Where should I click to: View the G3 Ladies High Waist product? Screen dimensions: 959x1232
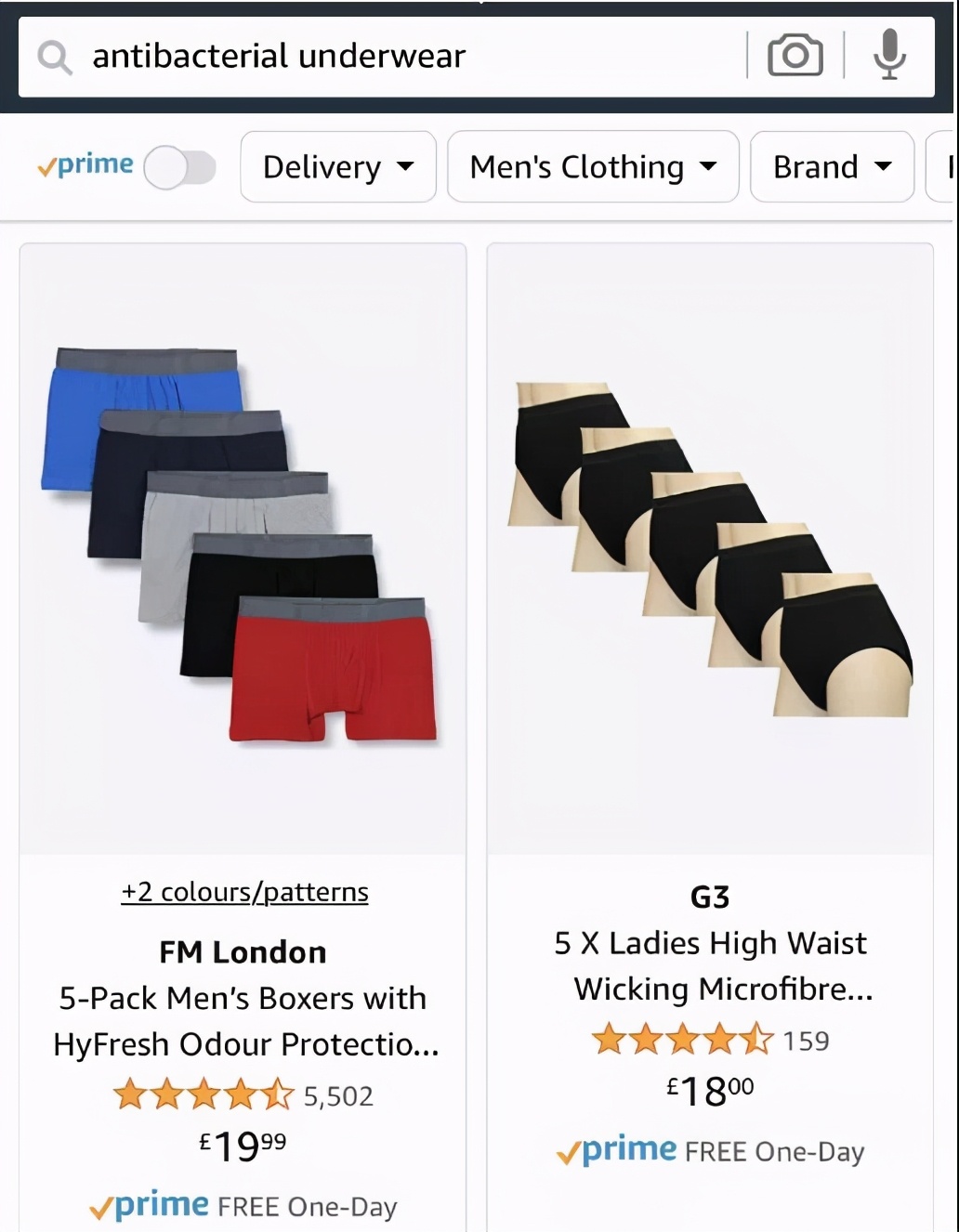[710, 965]
